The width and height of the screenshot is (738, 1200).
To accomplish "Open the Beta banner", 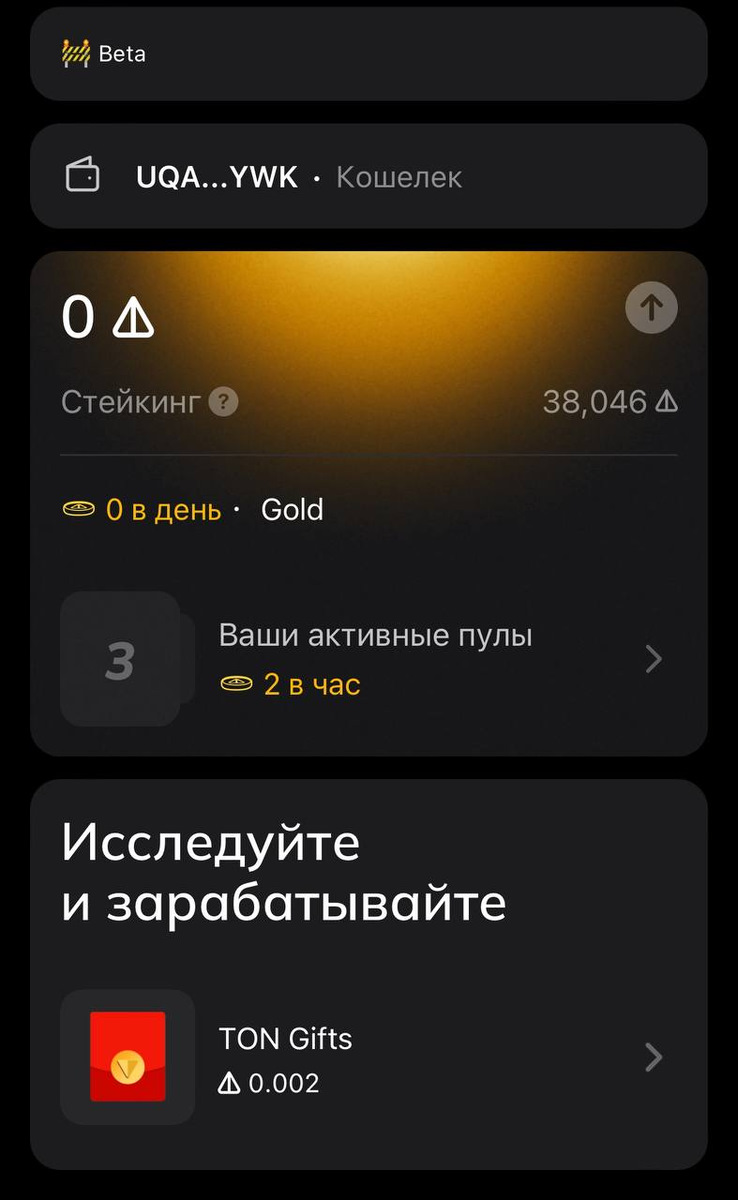I will pyautogui.click(x=368, y=54).
